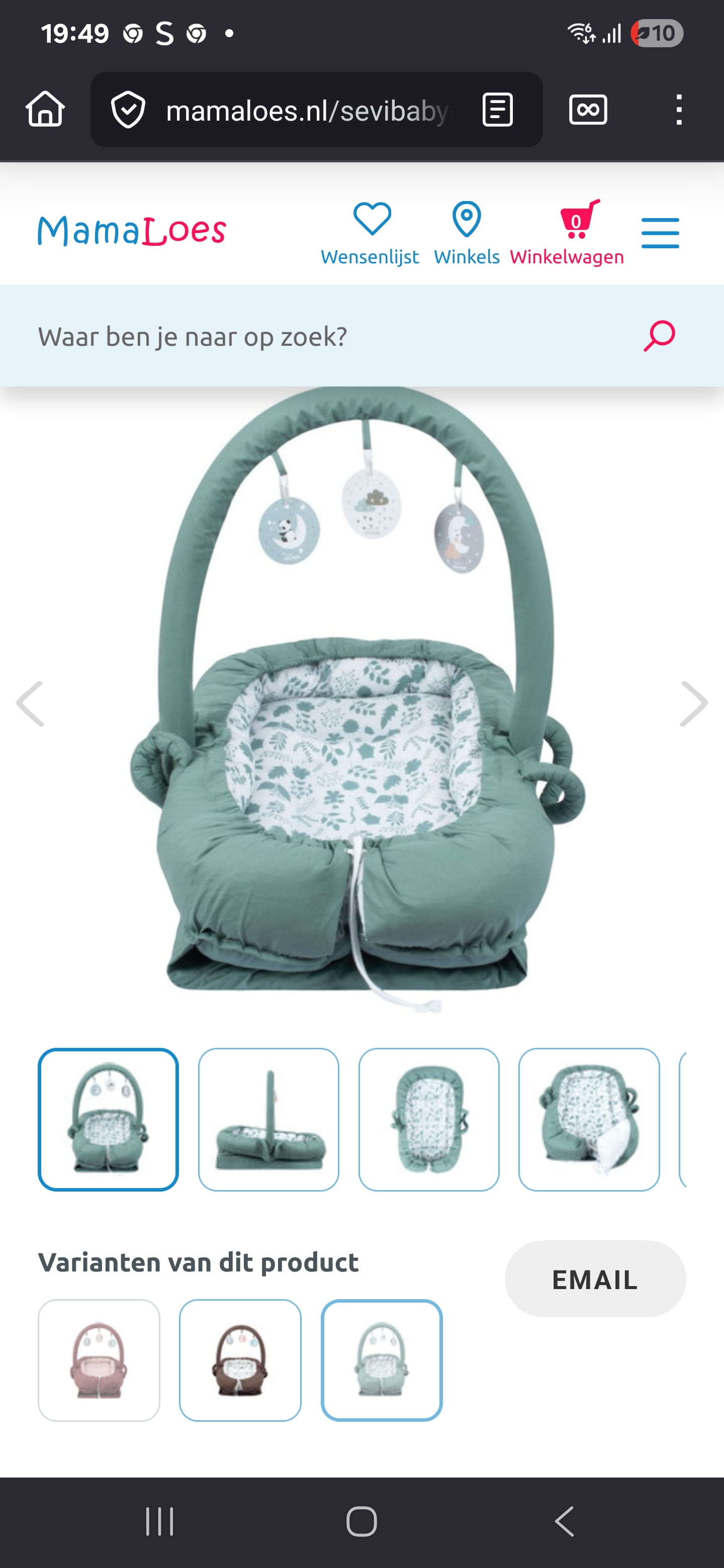Open the browser overflow menu

678,110
